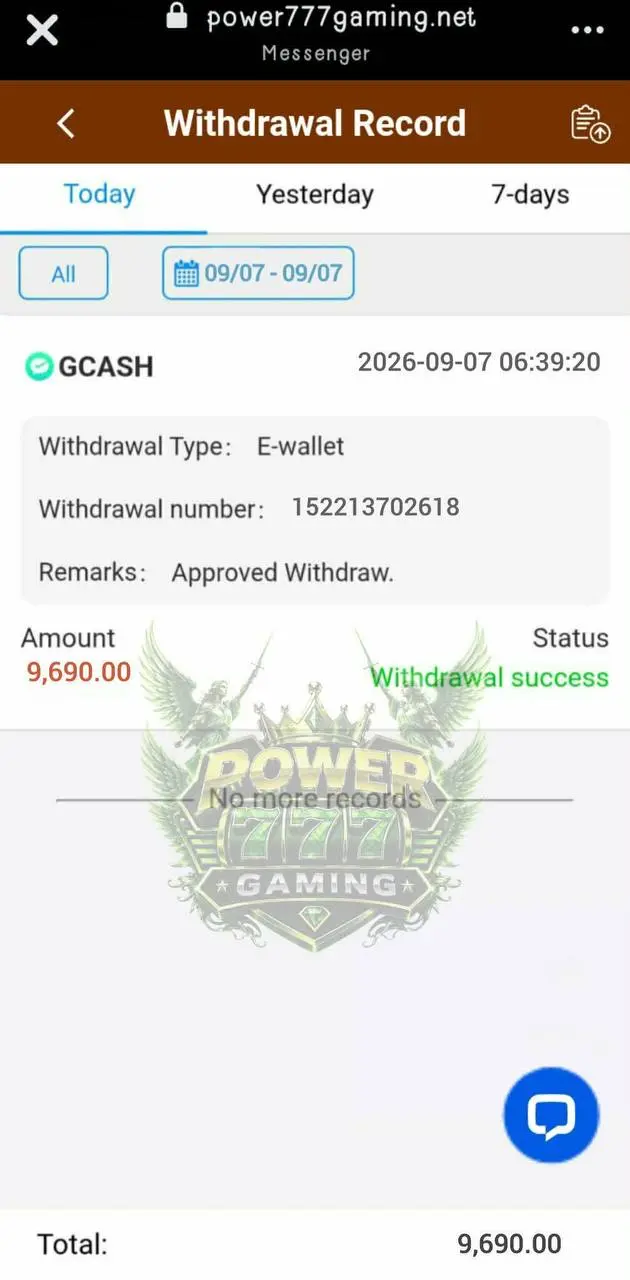Viewport: 630px width, 1280px height.
Task: Open the browser overflow menu
Action: (x=587, y=31)
